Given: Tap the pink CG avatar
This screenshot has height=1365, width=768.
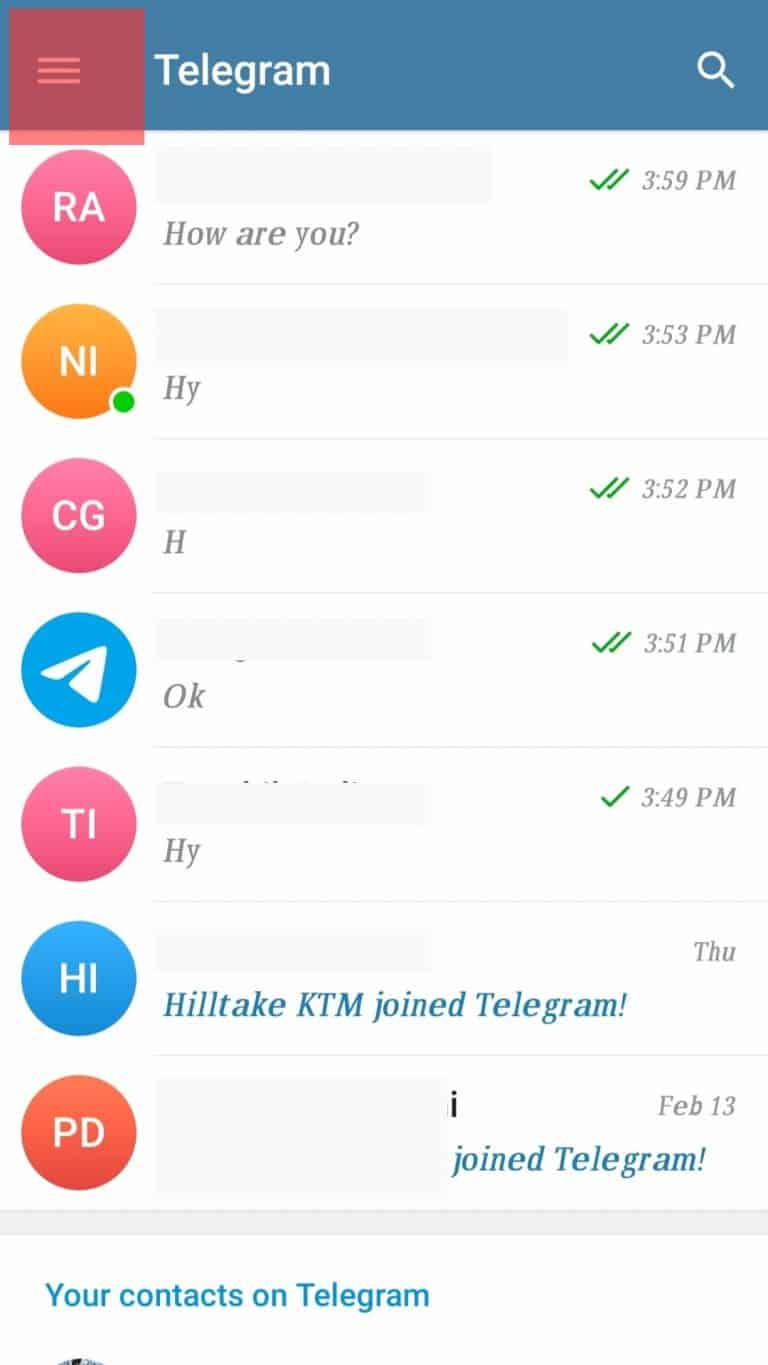Looking at the screenshot, I should point(79,515).
